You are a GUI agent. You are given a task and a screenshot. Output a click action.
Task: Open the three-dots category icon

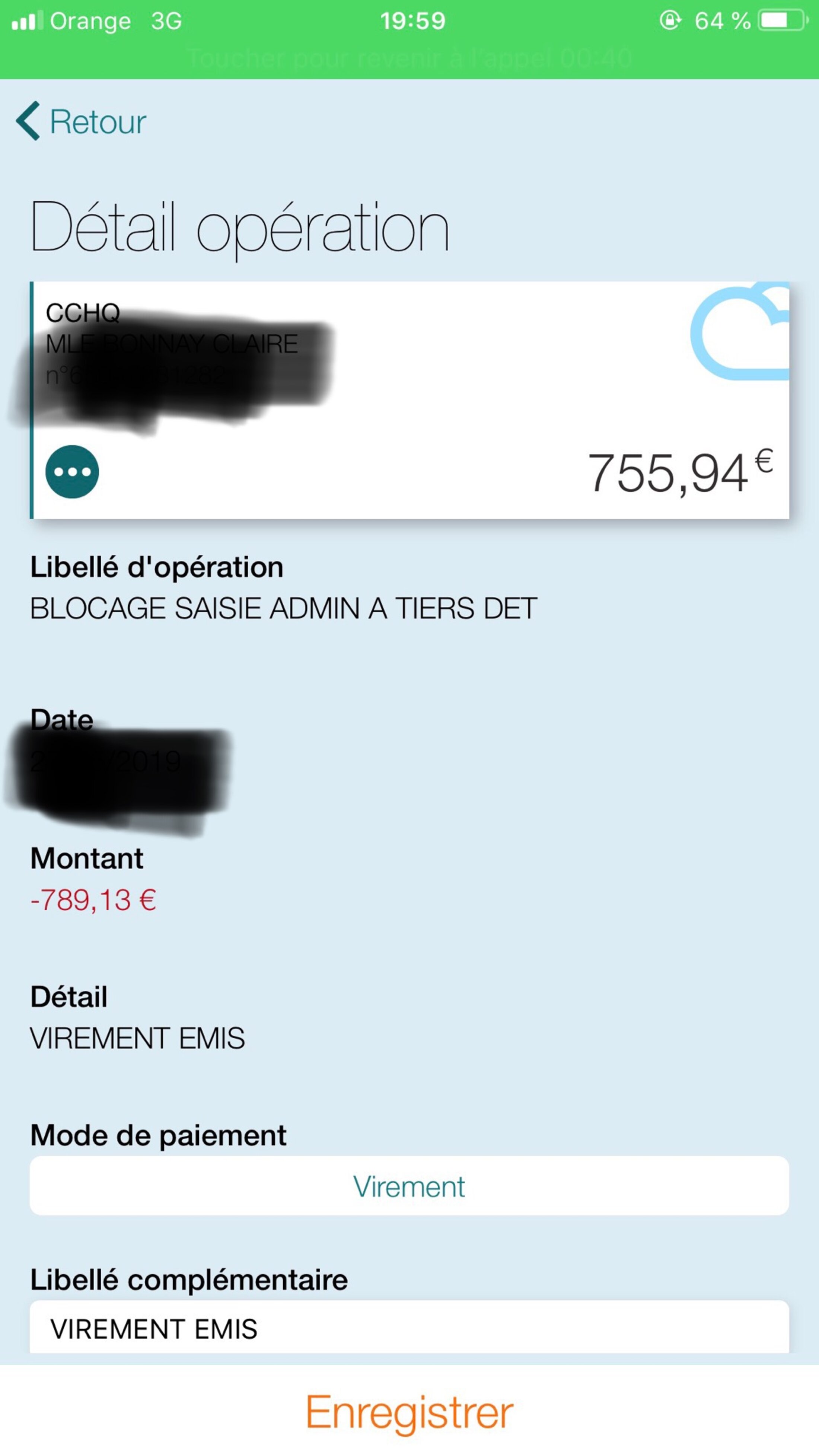coord(72,472)
